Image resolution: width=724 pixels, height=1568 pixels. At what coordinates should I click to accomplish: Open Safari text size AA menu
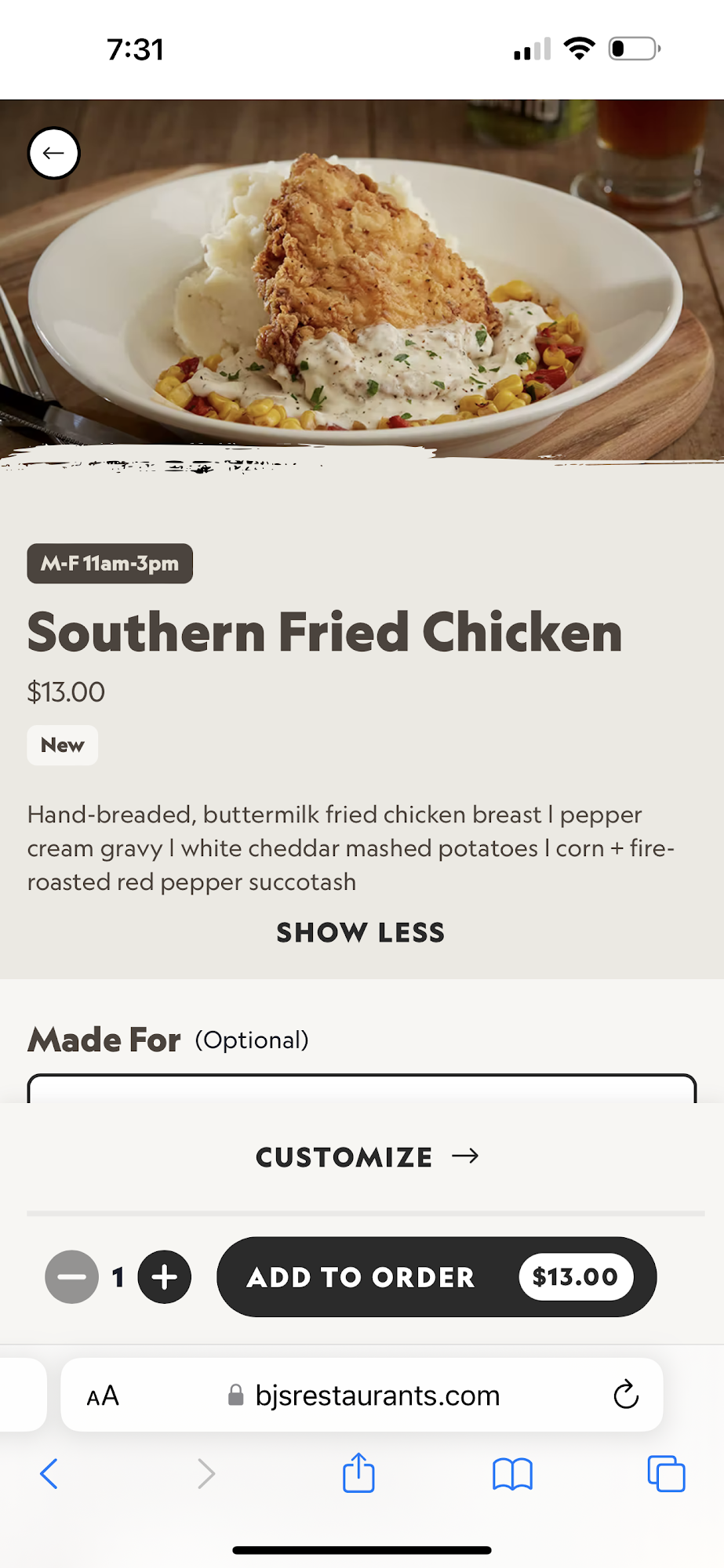pos(103,1396)
